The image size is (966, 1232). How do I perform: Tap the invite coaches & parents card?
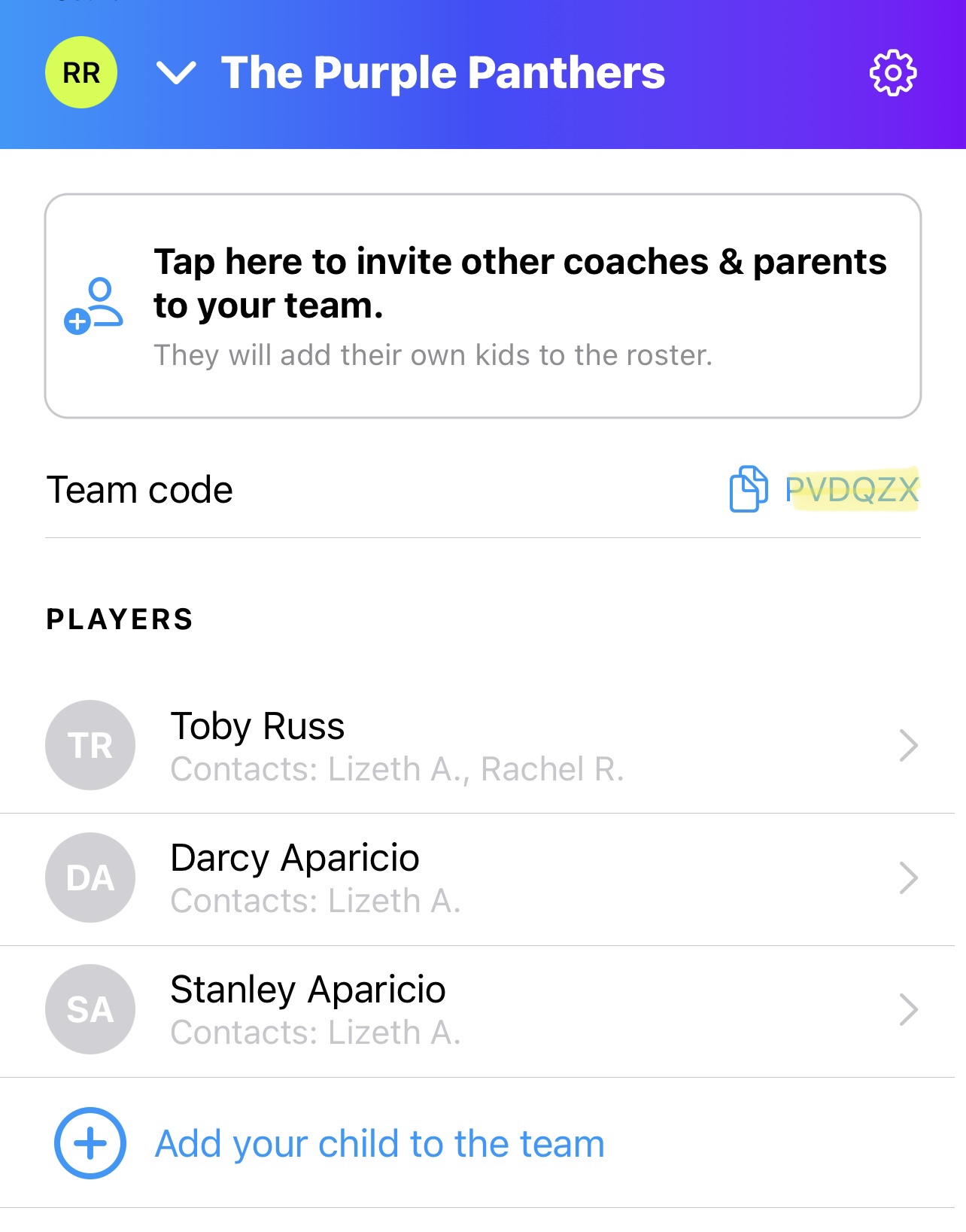(482, 306)
